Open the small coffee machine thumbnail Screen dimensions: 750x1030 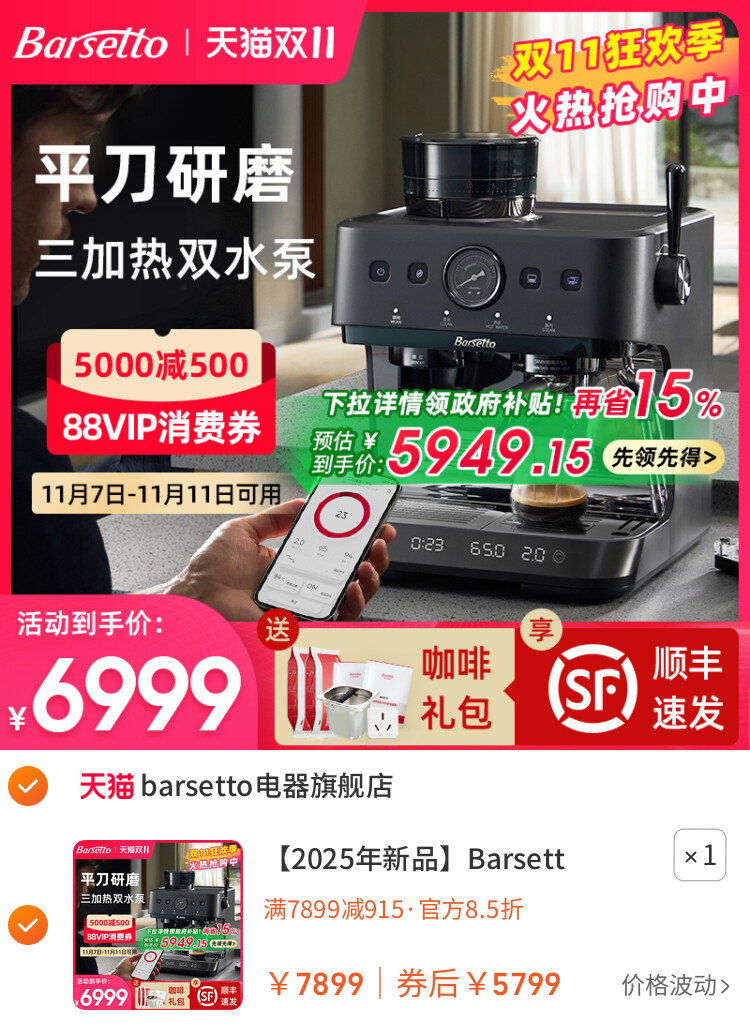pyautogui.click(x=158, y=925)
